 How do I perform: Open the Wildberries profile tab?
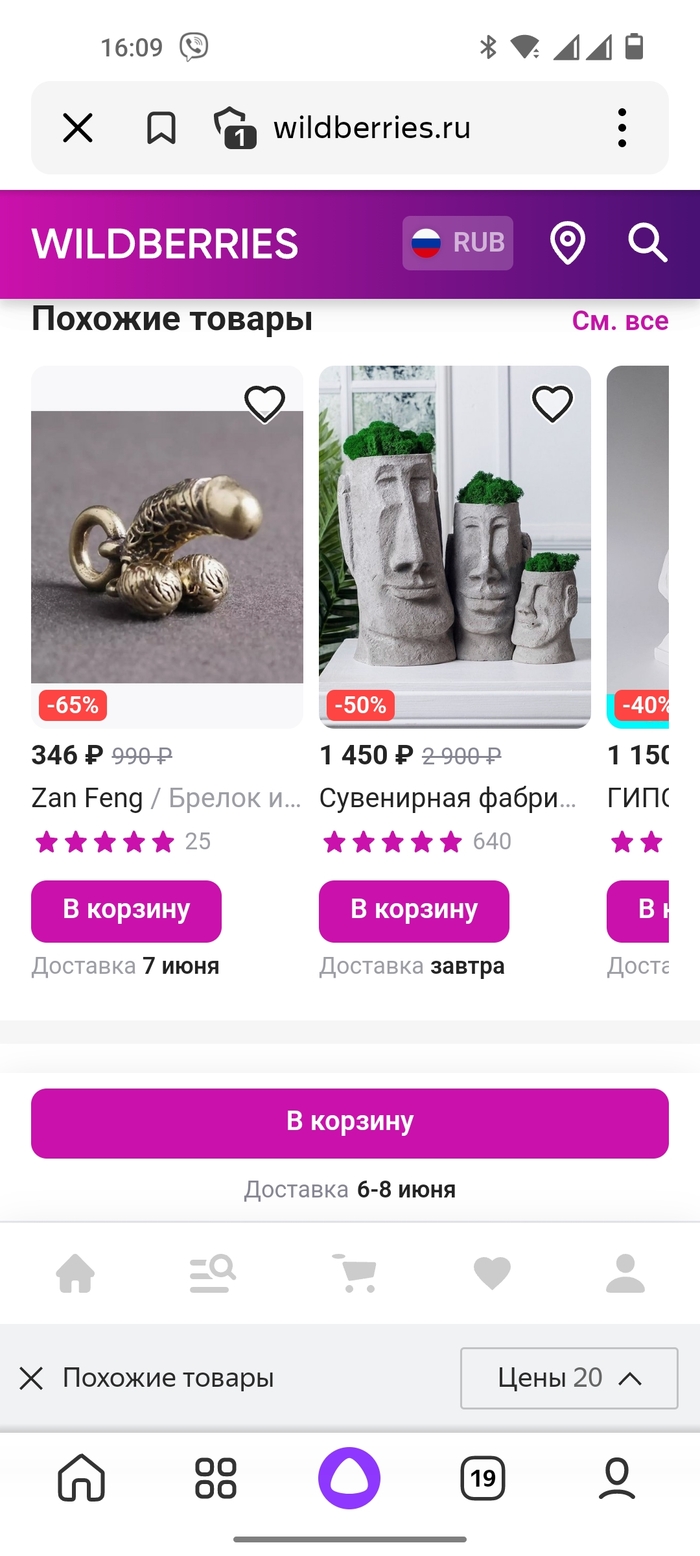tap(625, 1273)
